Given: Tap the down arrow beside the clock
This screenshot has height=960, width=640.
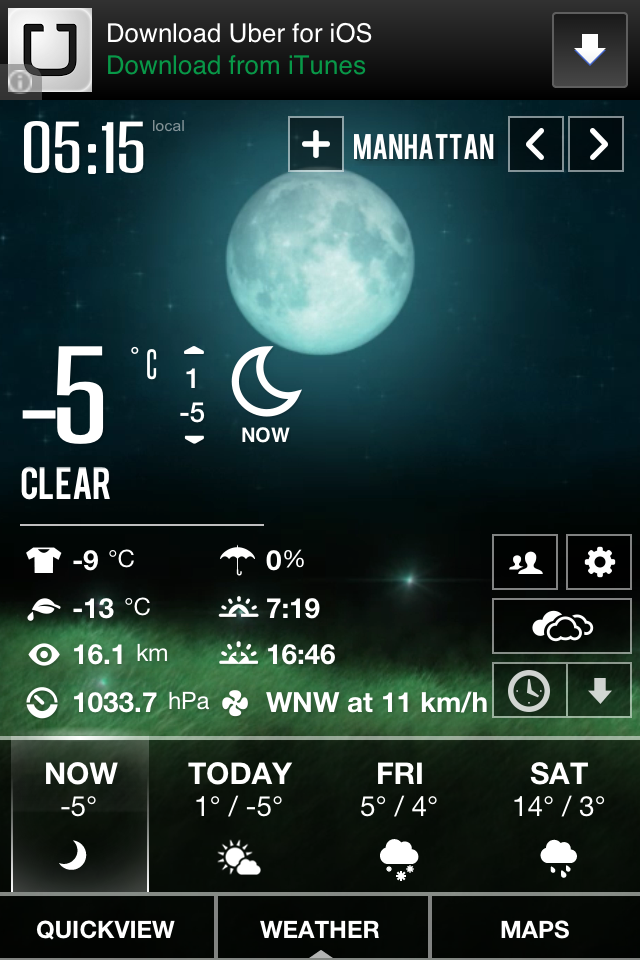Looking at the screenshot, I should 599,690.
